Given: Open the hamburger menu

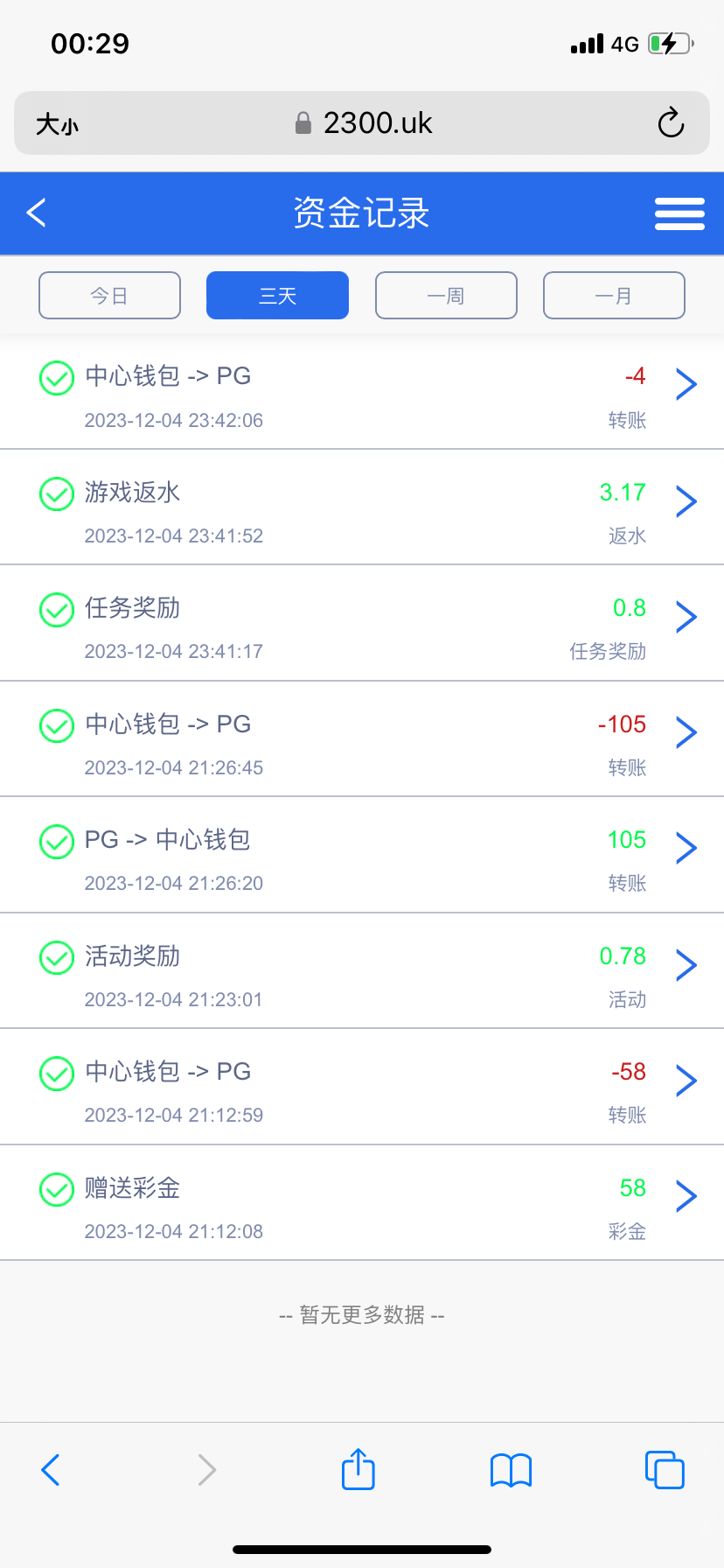Looking at the screenshot, I should click(x=679, y=213).
